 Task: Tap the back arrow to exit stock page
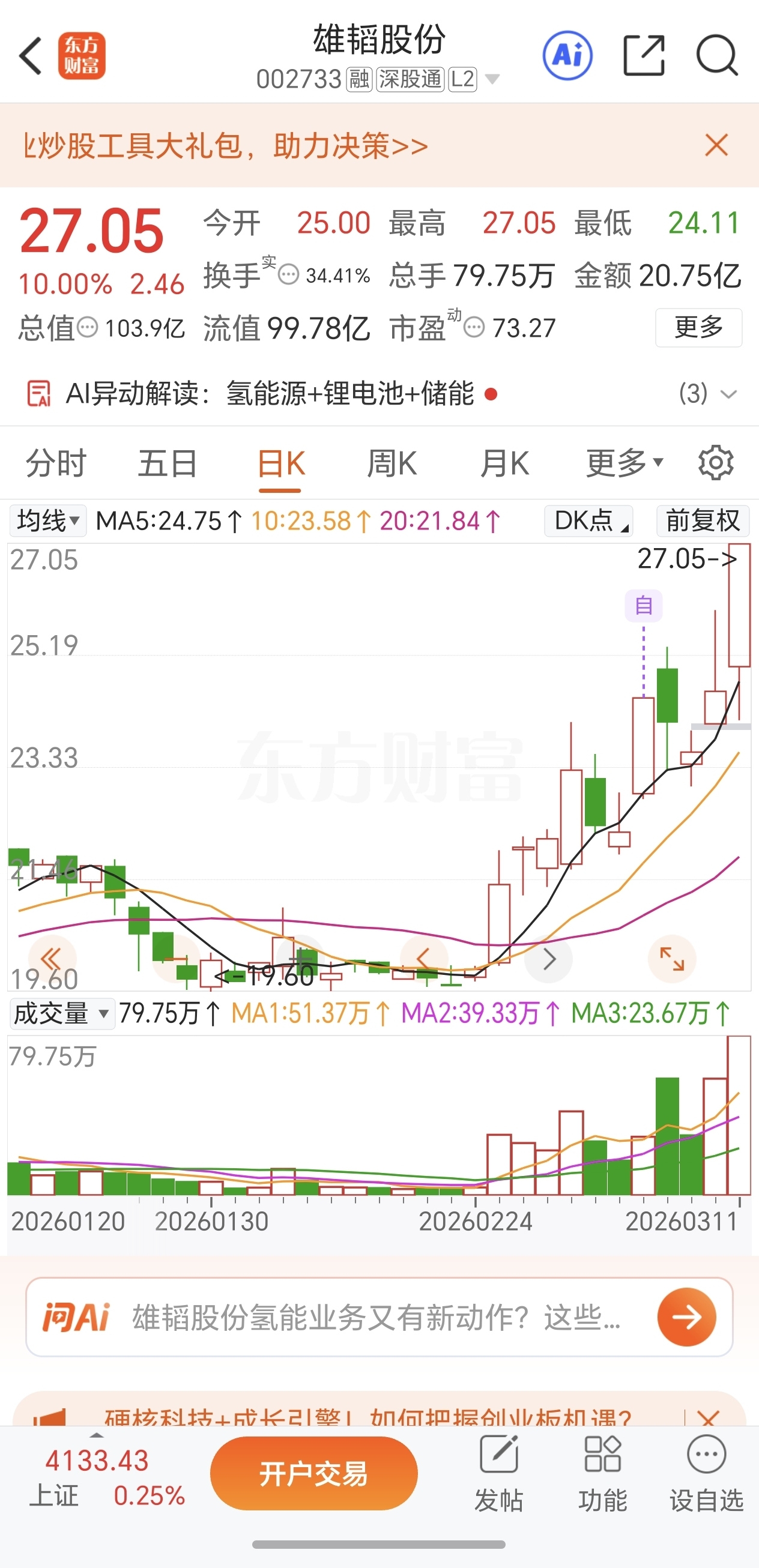point(29,55)
